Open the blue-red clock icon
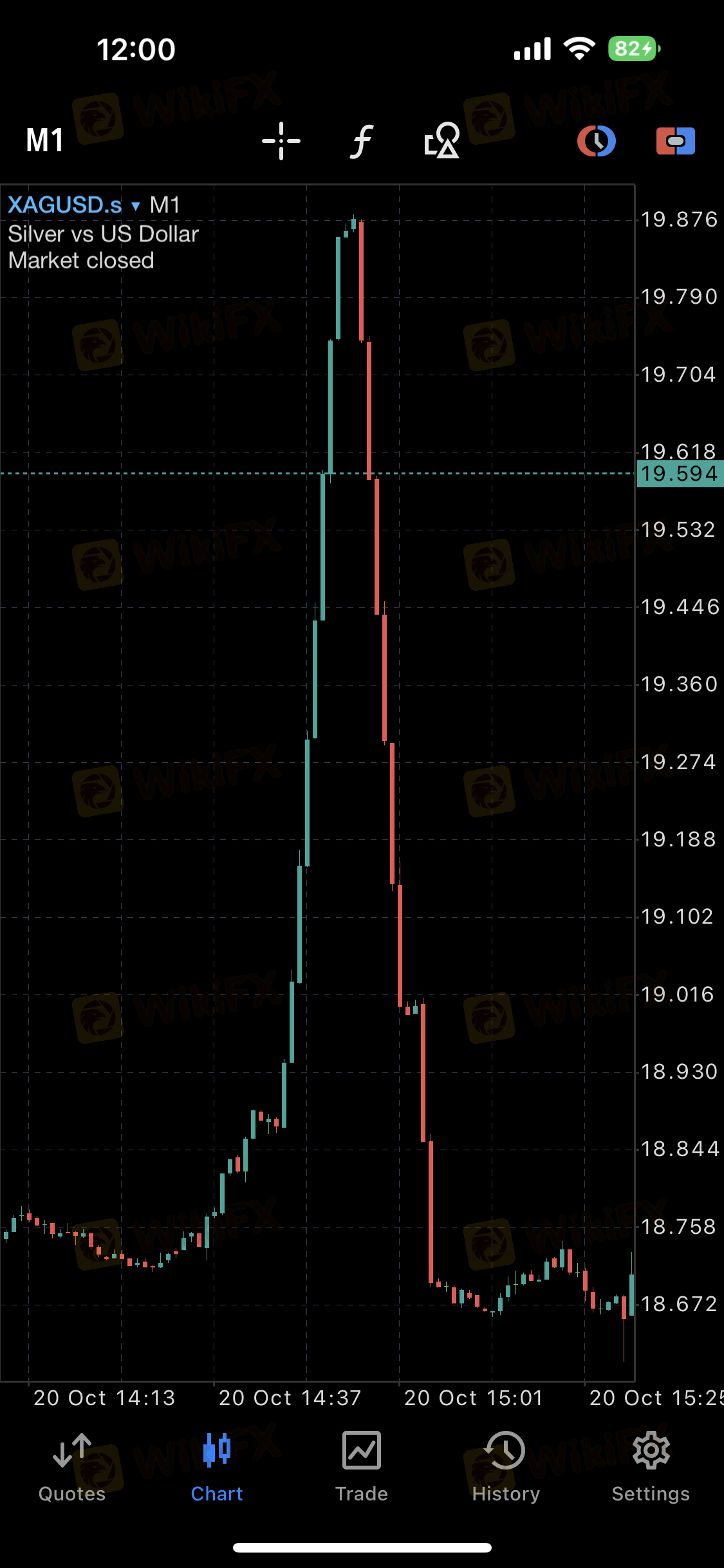The height and width of the screenshot is (1568, 724). (597, 141)
